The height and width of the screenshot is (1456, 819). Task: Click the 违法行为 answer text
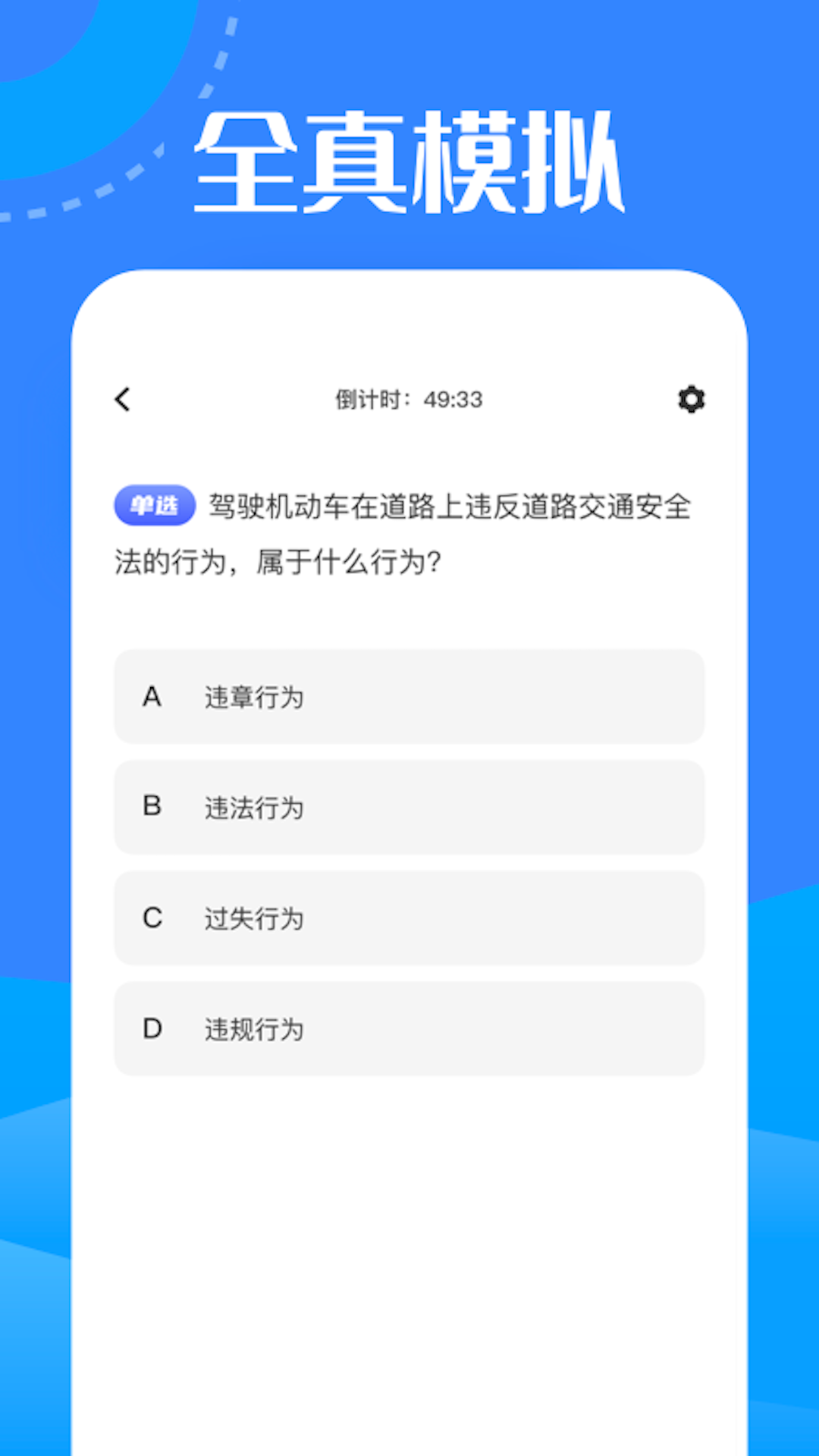pyautogui.click(x=254, y=808)
